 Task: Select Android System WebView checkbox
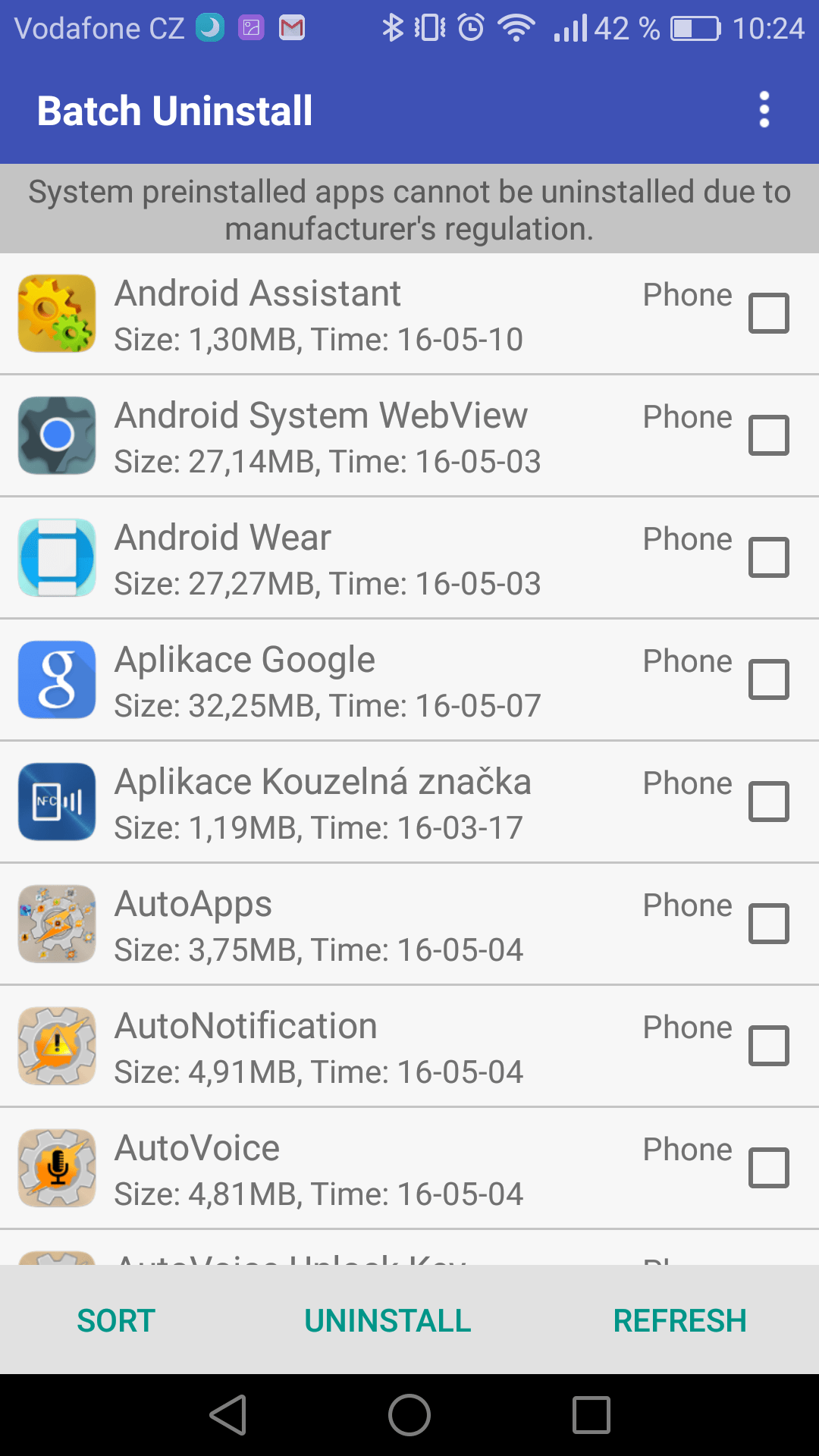click(769, 435)
